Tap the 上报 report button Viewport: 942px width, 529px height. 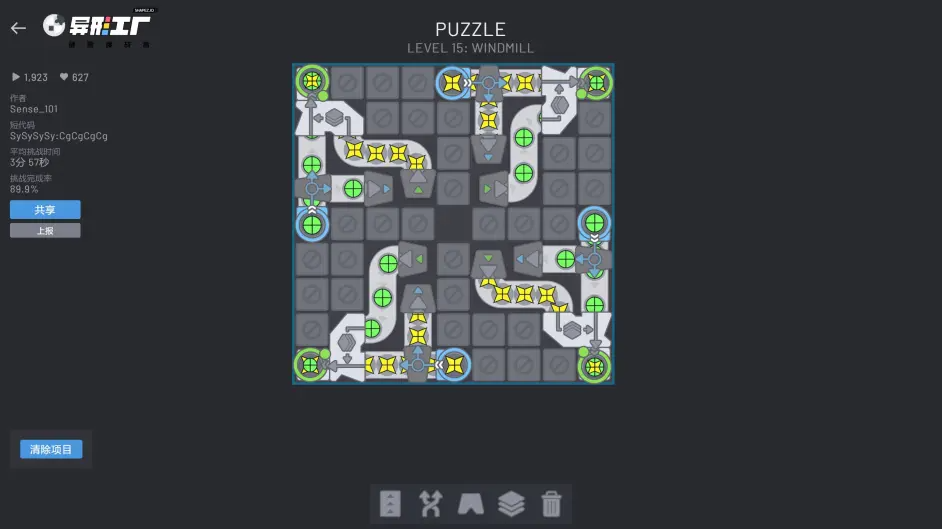(45, 230)
